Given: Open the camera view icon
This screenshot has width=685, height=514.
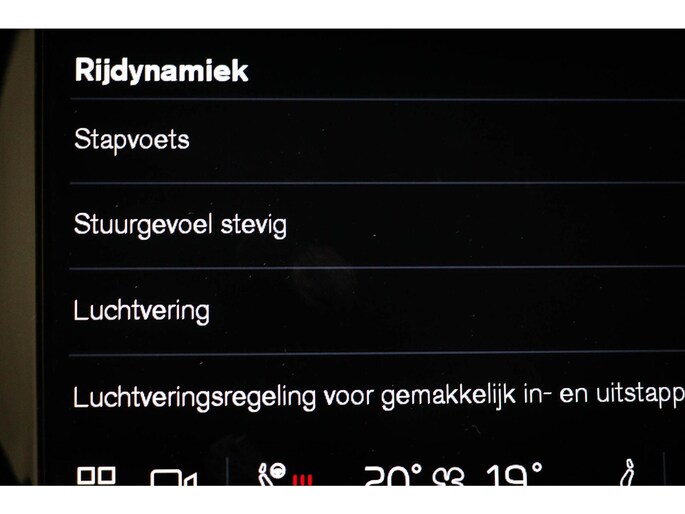Looking at the screenshot, I should [x=173, y=479].
